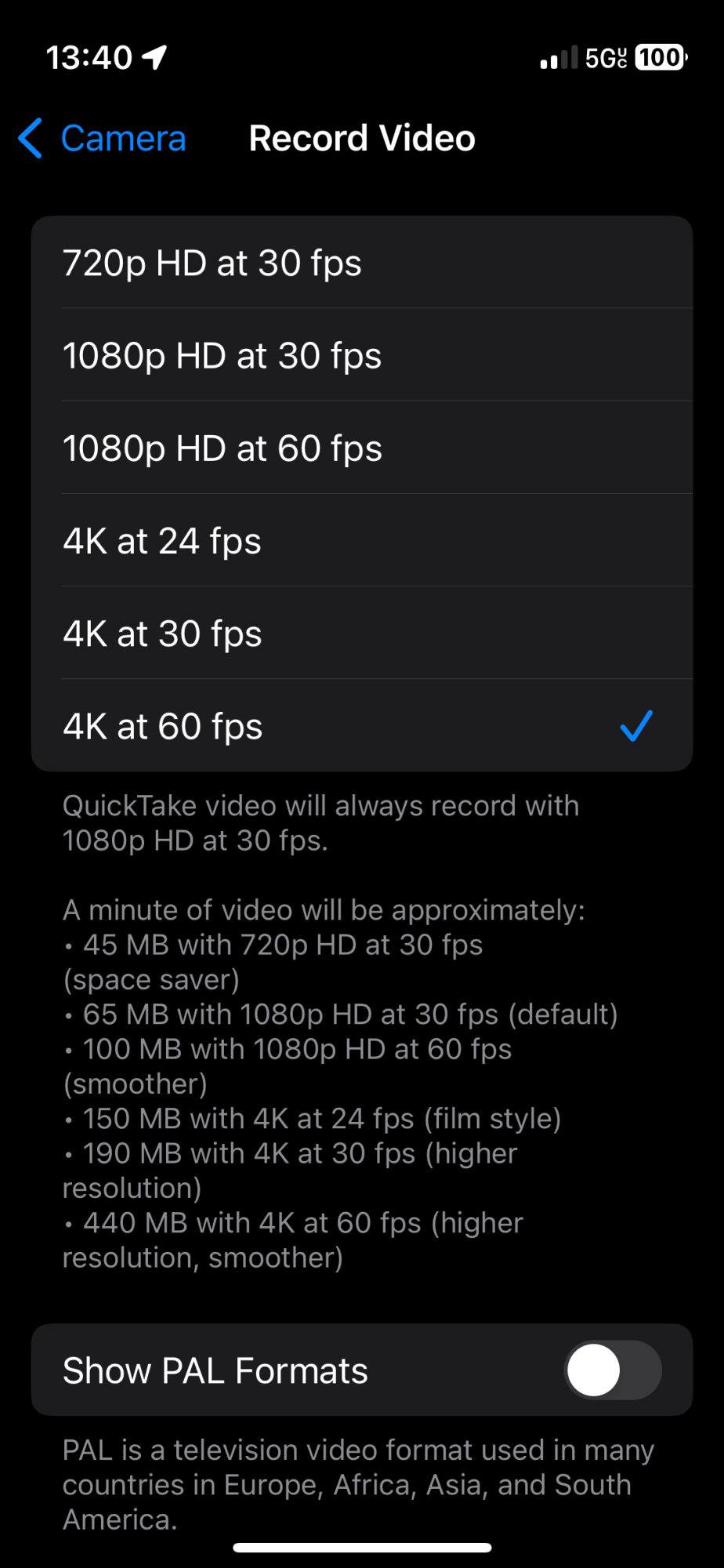Switch to 4K at 30 fps
This screenshot has width=724, height=1568.
[x=360, y=633]
